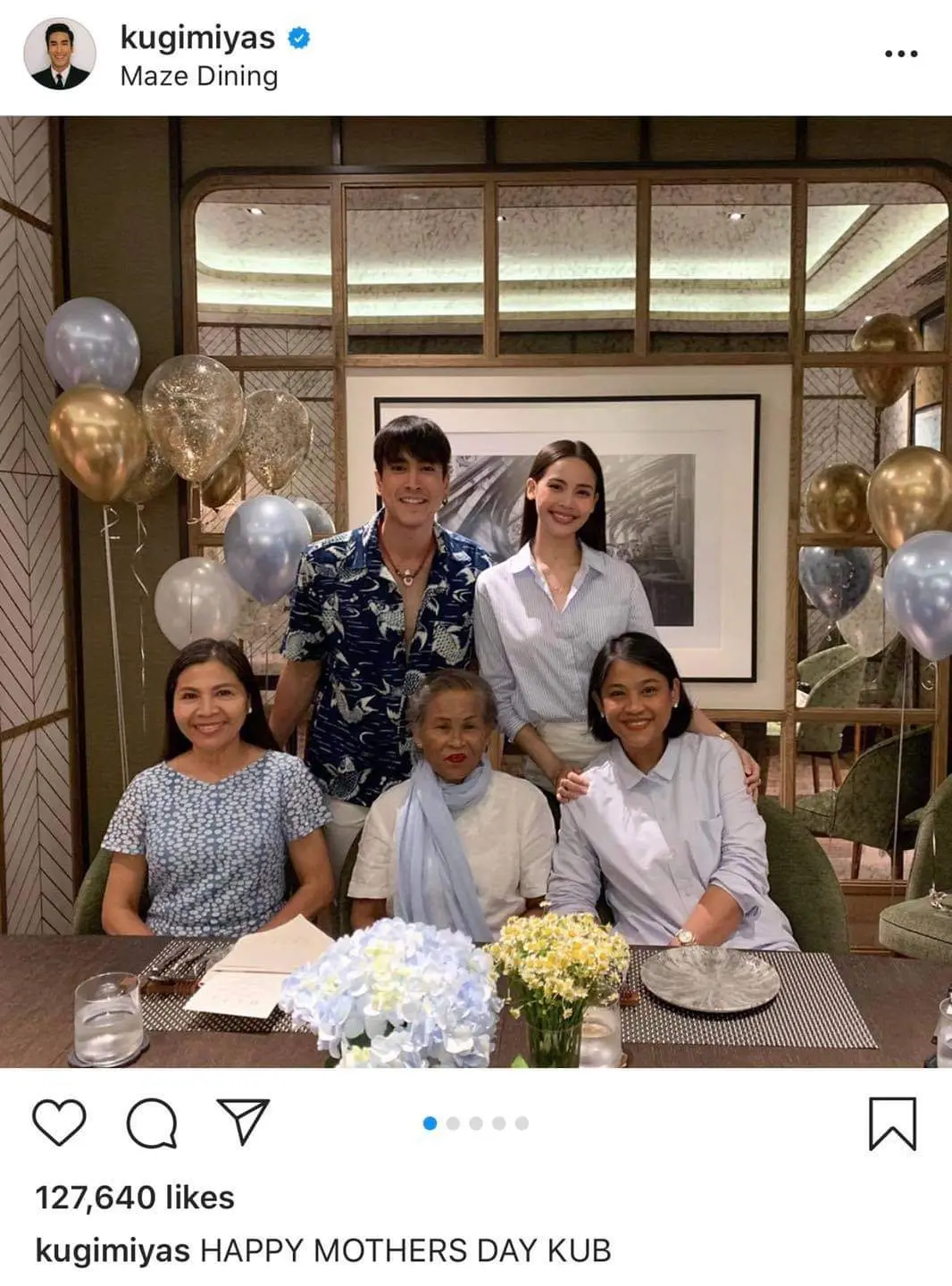View who liked: 127,640 likes
Viewport: 952px width, 1286px height.
[135, 1198]
